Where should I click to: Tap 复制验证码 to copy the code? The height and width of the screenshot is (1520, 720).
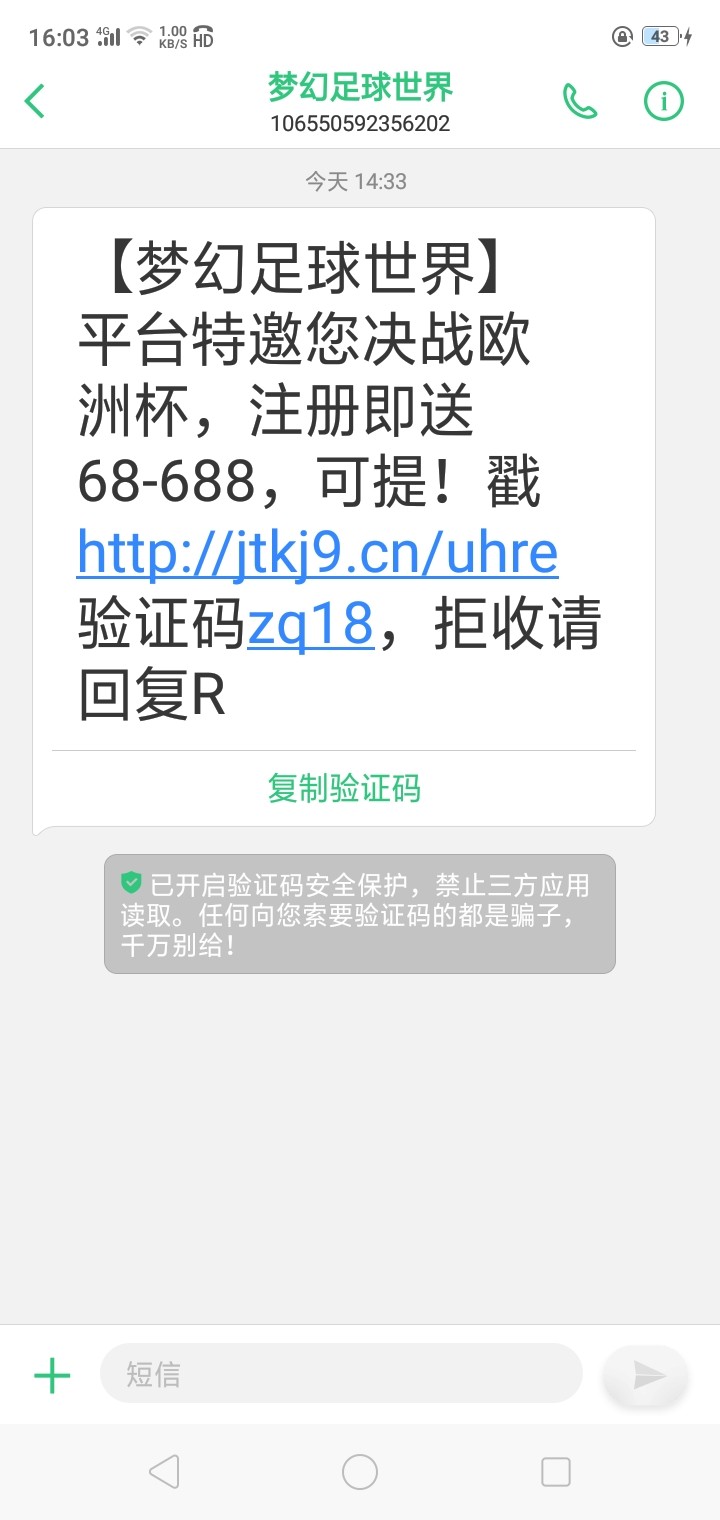(x=344, y=789)
